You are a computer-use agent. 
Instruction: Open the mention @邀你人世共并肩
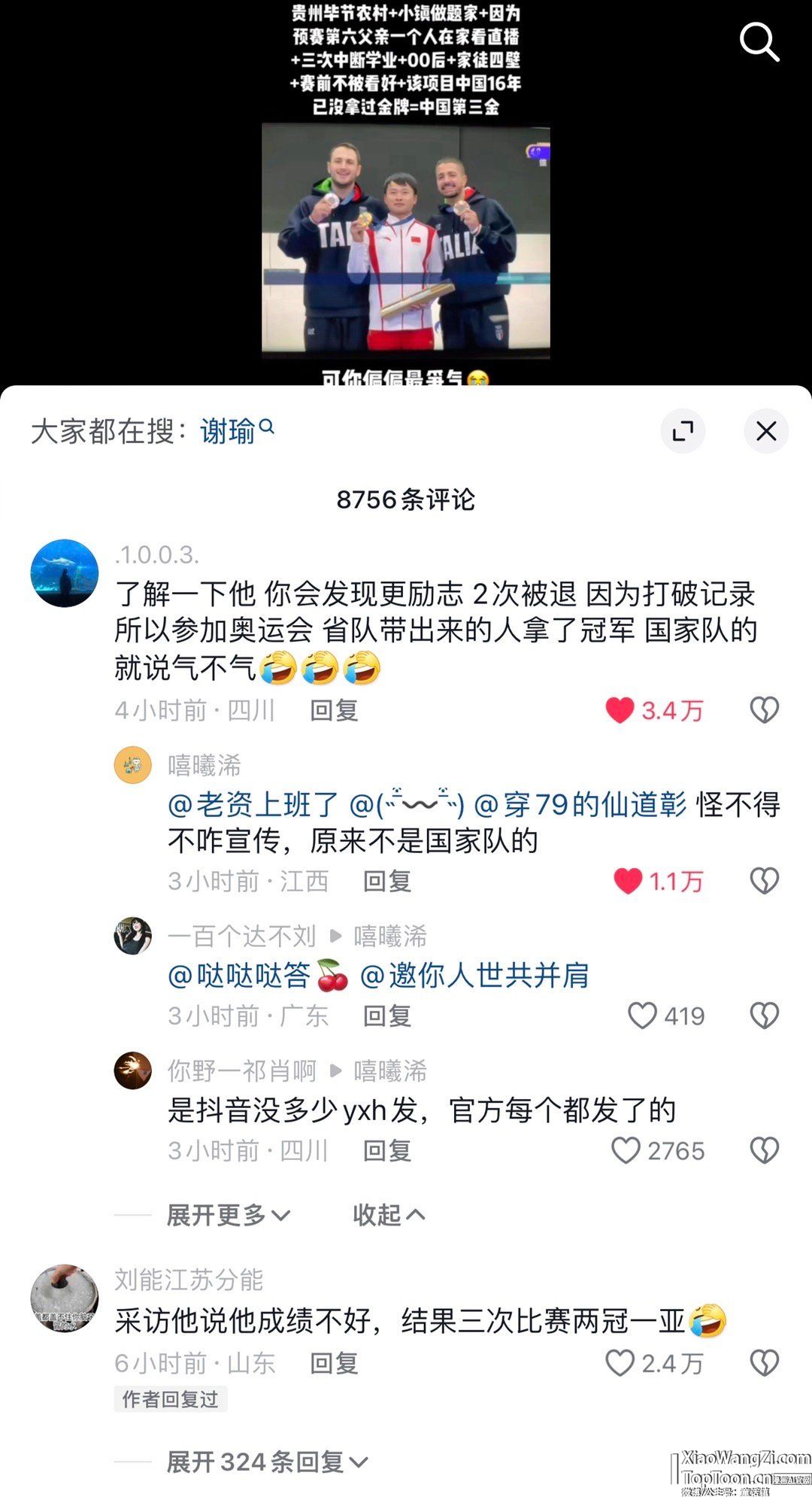coord(474,976)
